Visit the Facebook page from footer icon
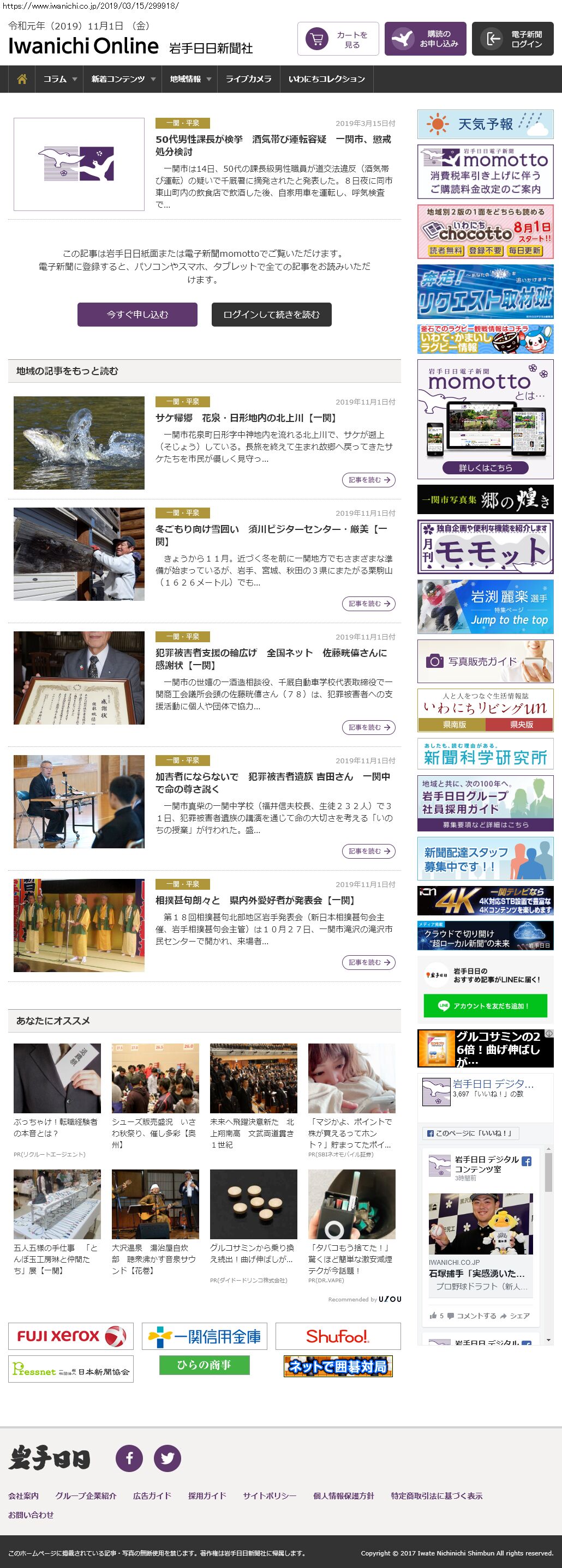This screenshot has height=1568, width=562. (x=129, y=1458)
